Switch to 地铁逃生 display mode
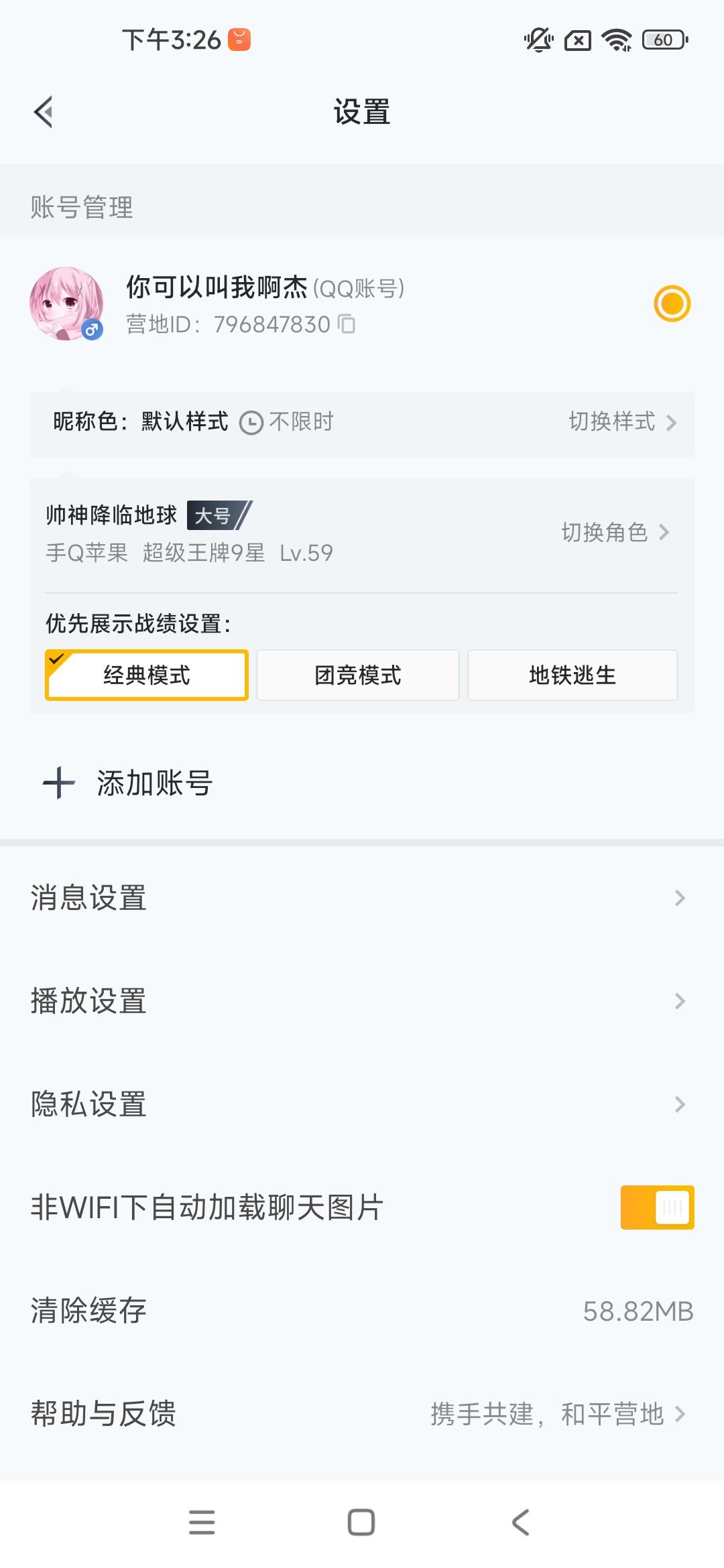 tap(573, 675)
